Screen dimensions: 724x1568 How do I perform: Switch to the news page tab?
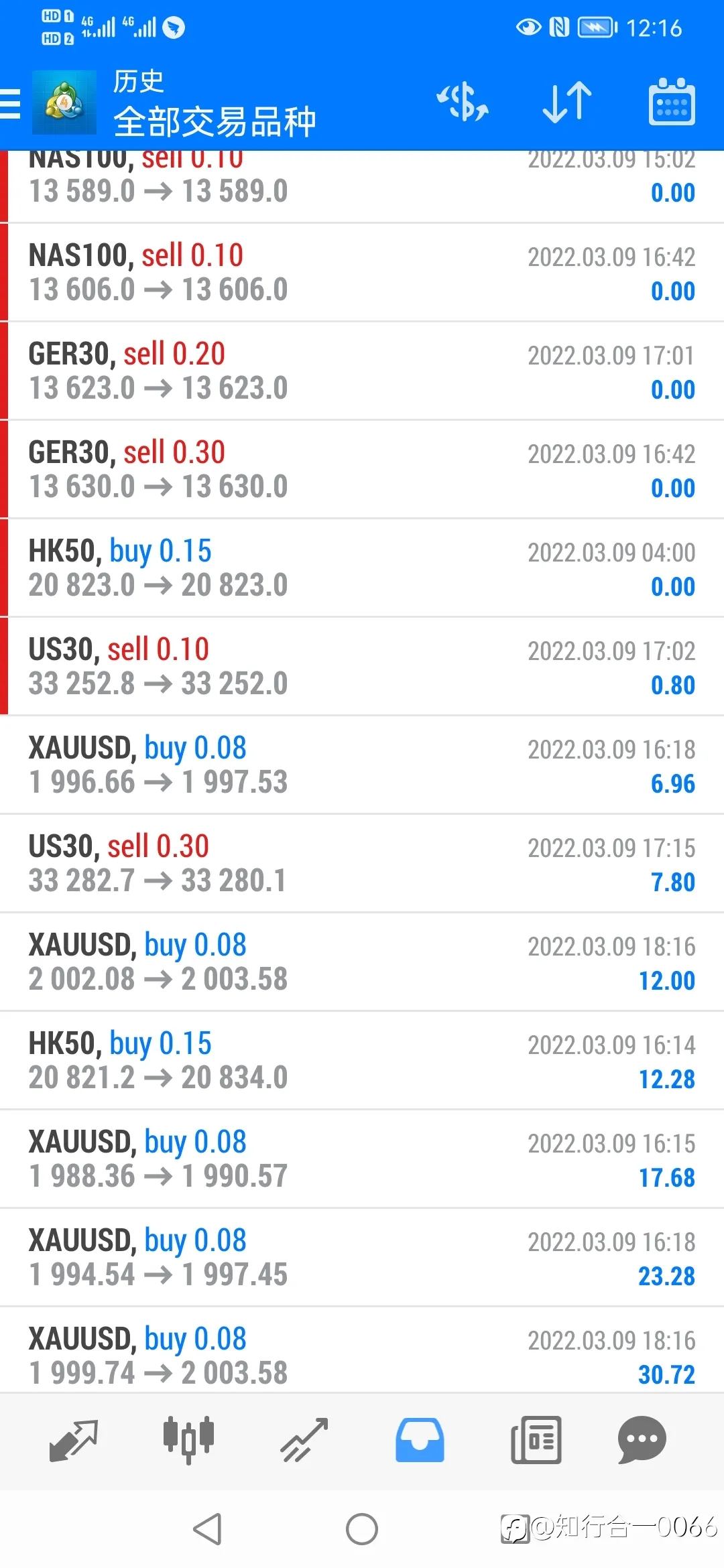pyautogui.click(x=536, y=1440)
